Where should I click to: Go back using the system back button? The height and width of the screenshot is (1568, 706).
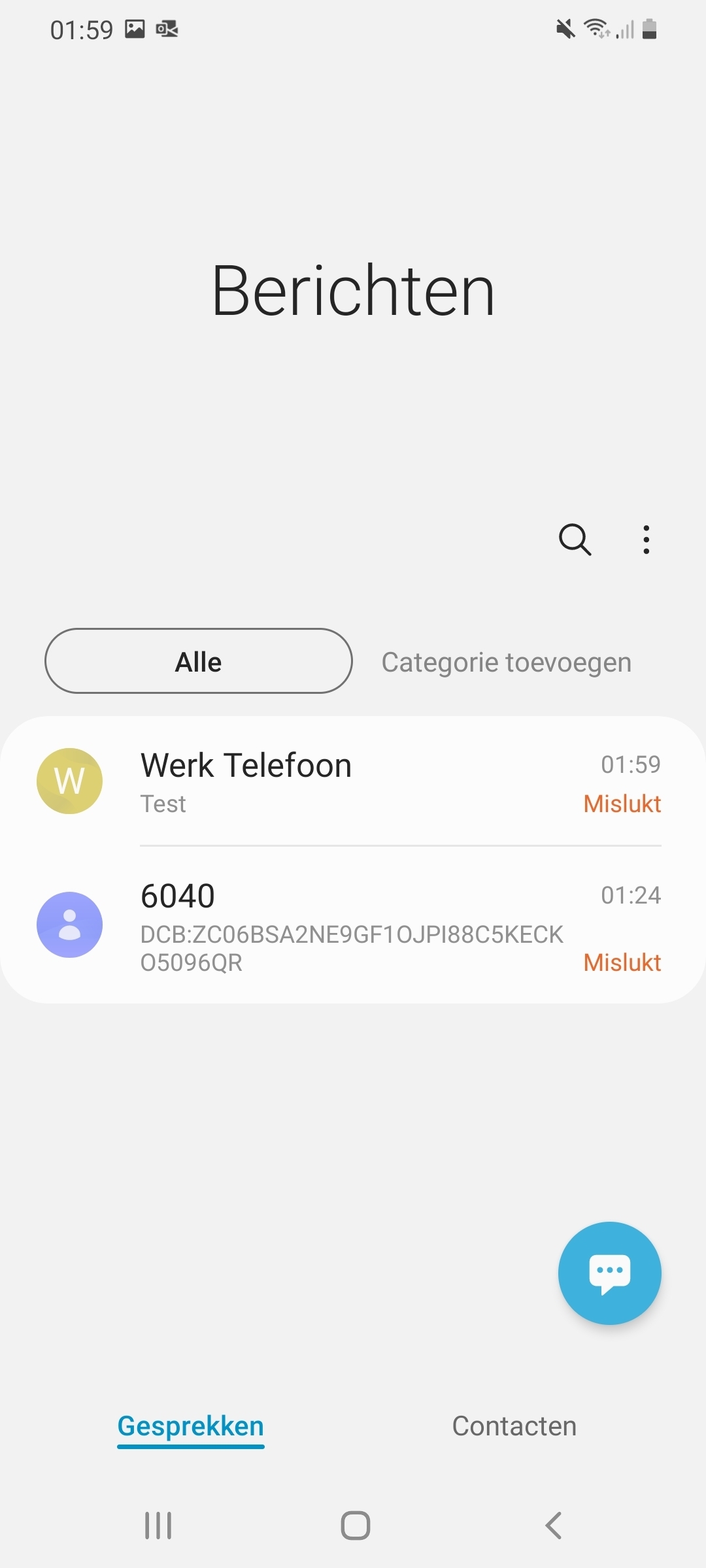(554, 1526)
